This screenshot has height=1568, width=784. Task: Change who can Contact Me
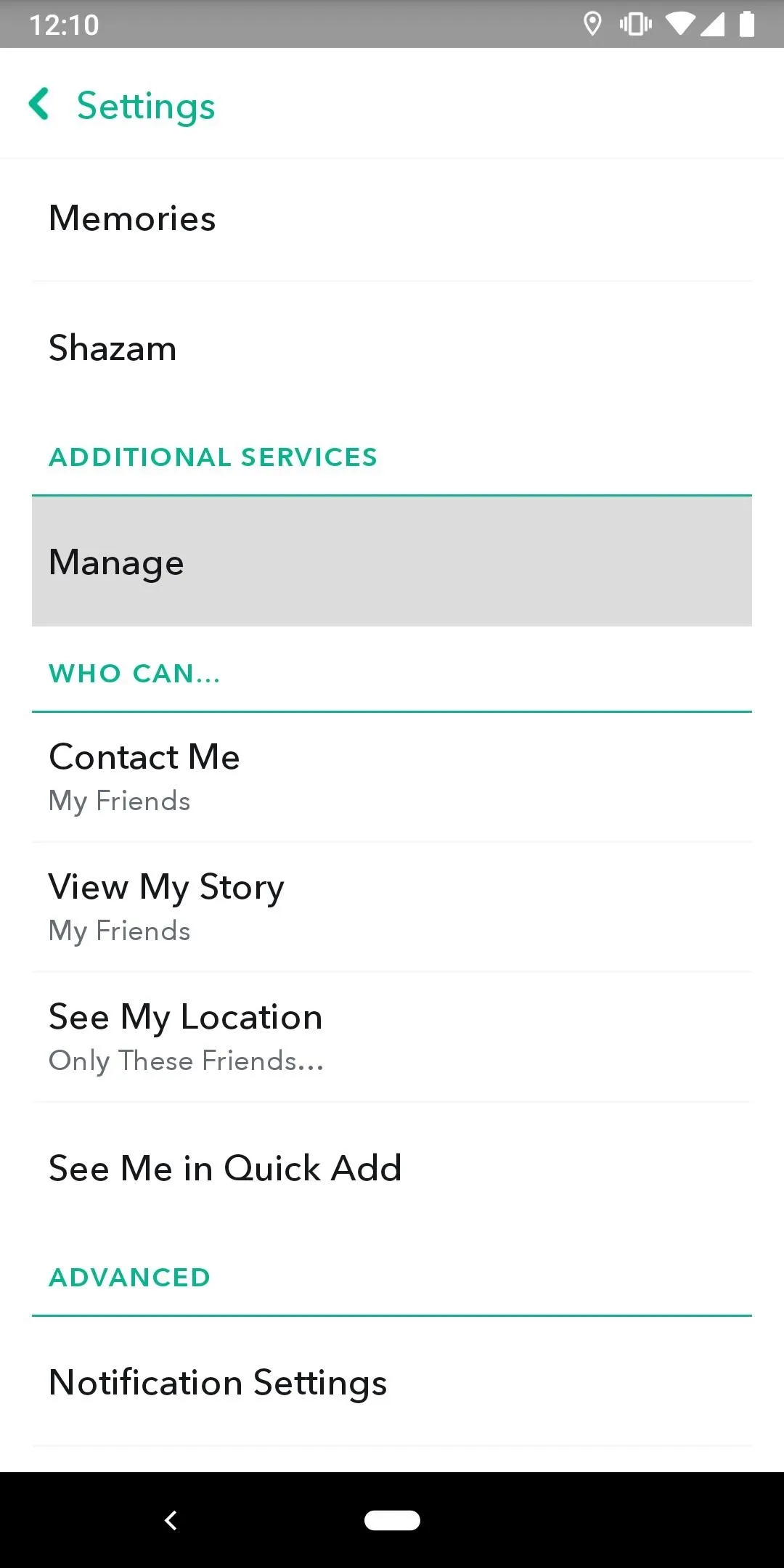[x=392, y=777]
